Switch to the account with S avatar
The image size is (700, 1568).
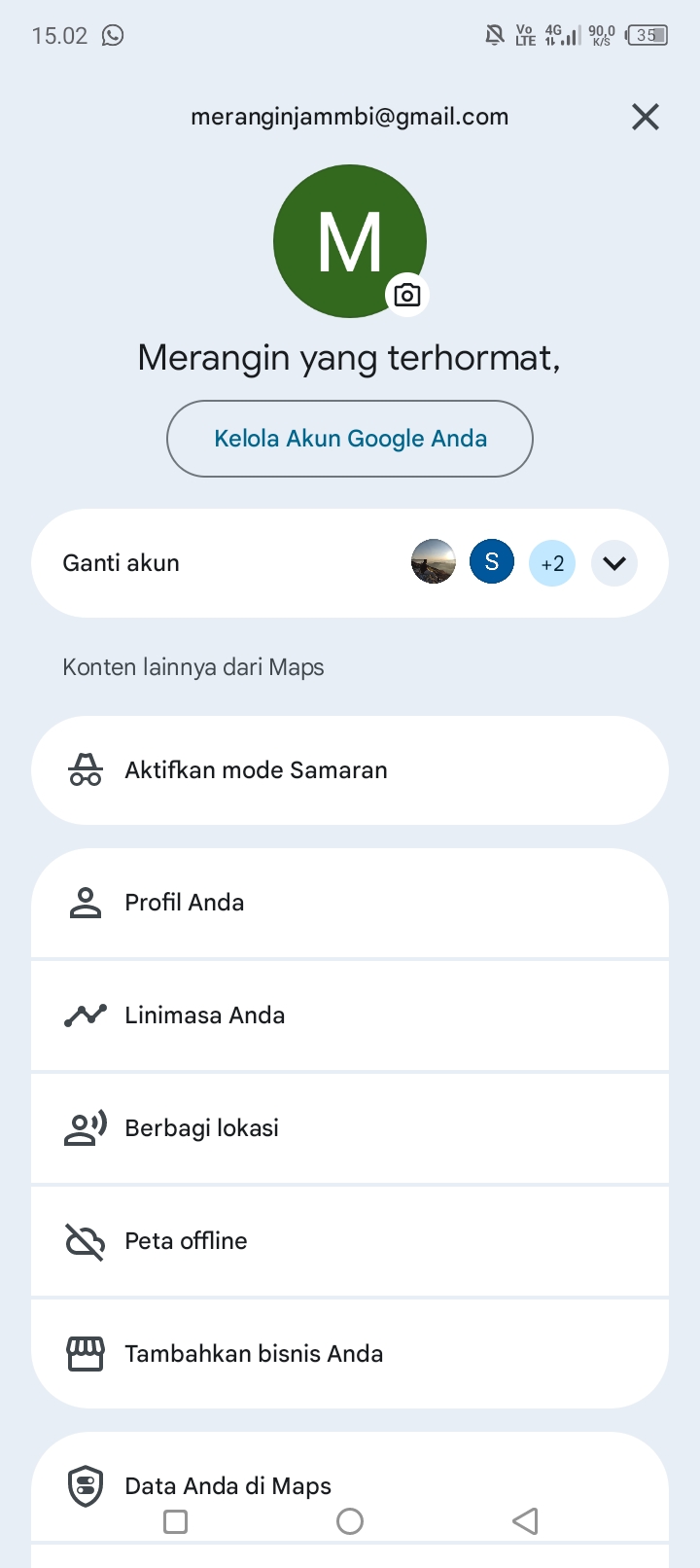492,561
